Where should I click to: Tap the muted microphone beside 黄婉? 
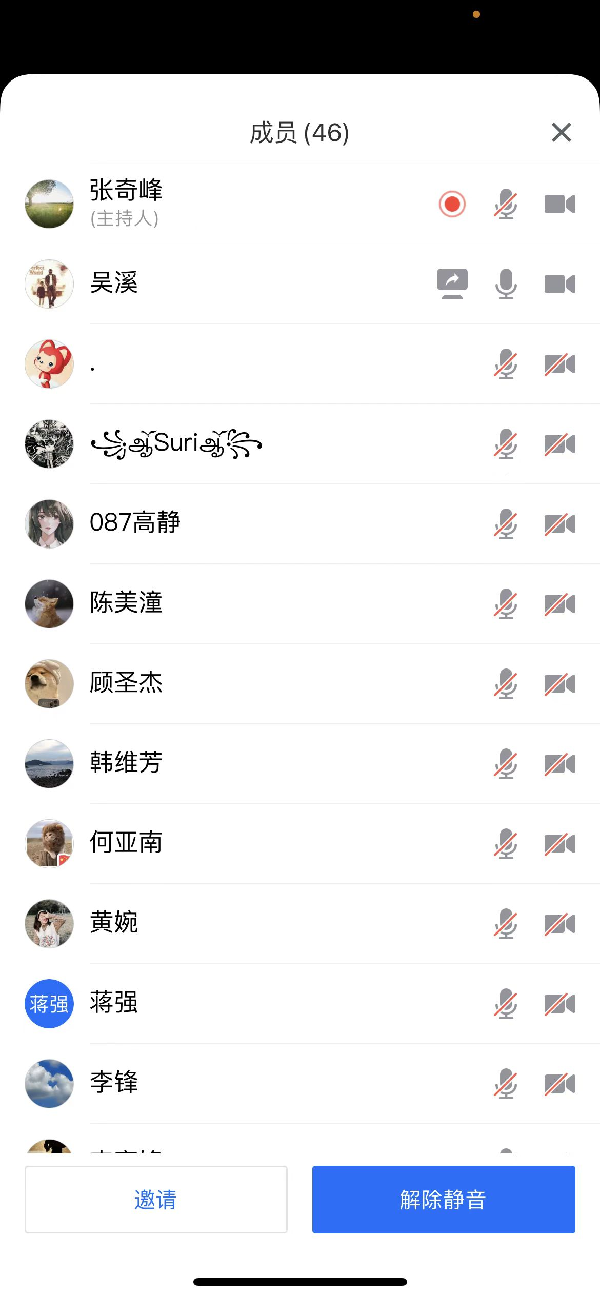coord(506,924)
